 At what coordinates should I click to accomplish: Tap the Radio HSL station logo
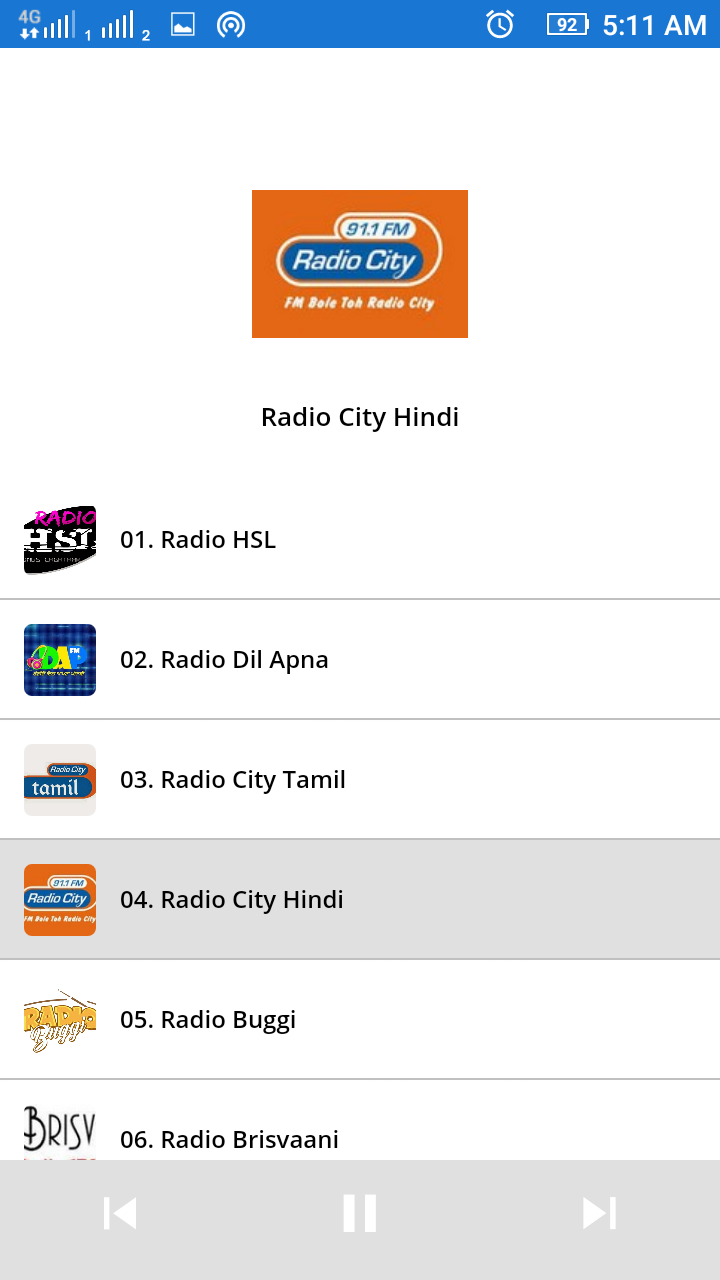59,540
